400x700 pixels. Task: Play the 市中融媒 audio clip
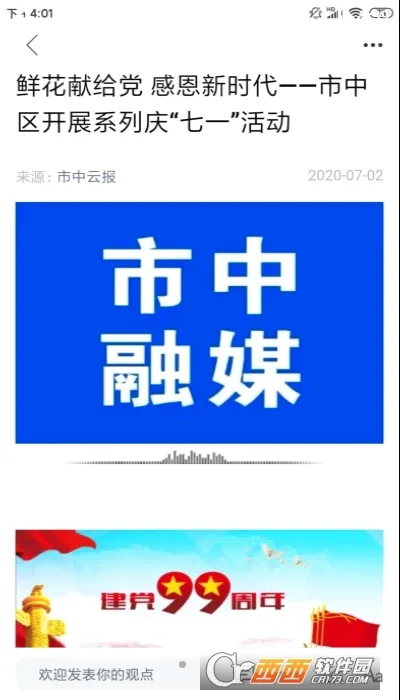pos(199,323)
